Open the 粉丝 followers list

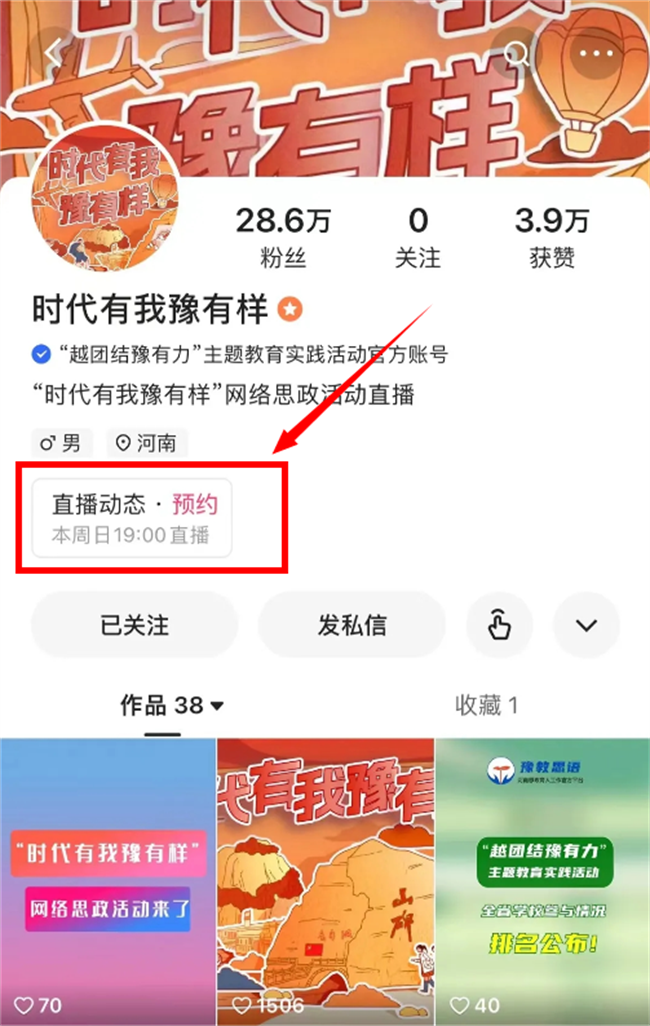coord(282,238)
